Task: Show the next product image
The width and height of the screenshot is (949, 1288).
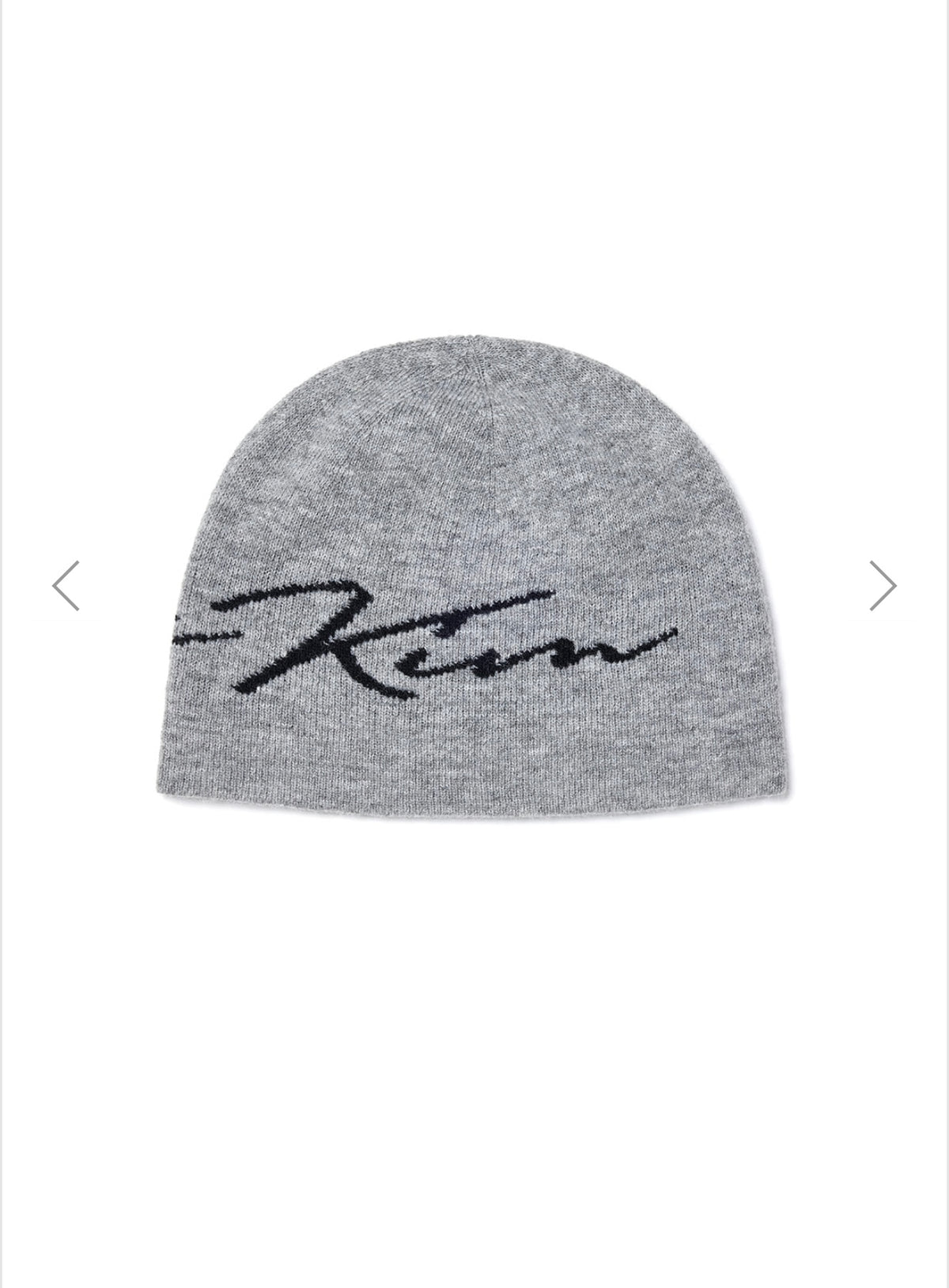Action: tap(882, 586)
